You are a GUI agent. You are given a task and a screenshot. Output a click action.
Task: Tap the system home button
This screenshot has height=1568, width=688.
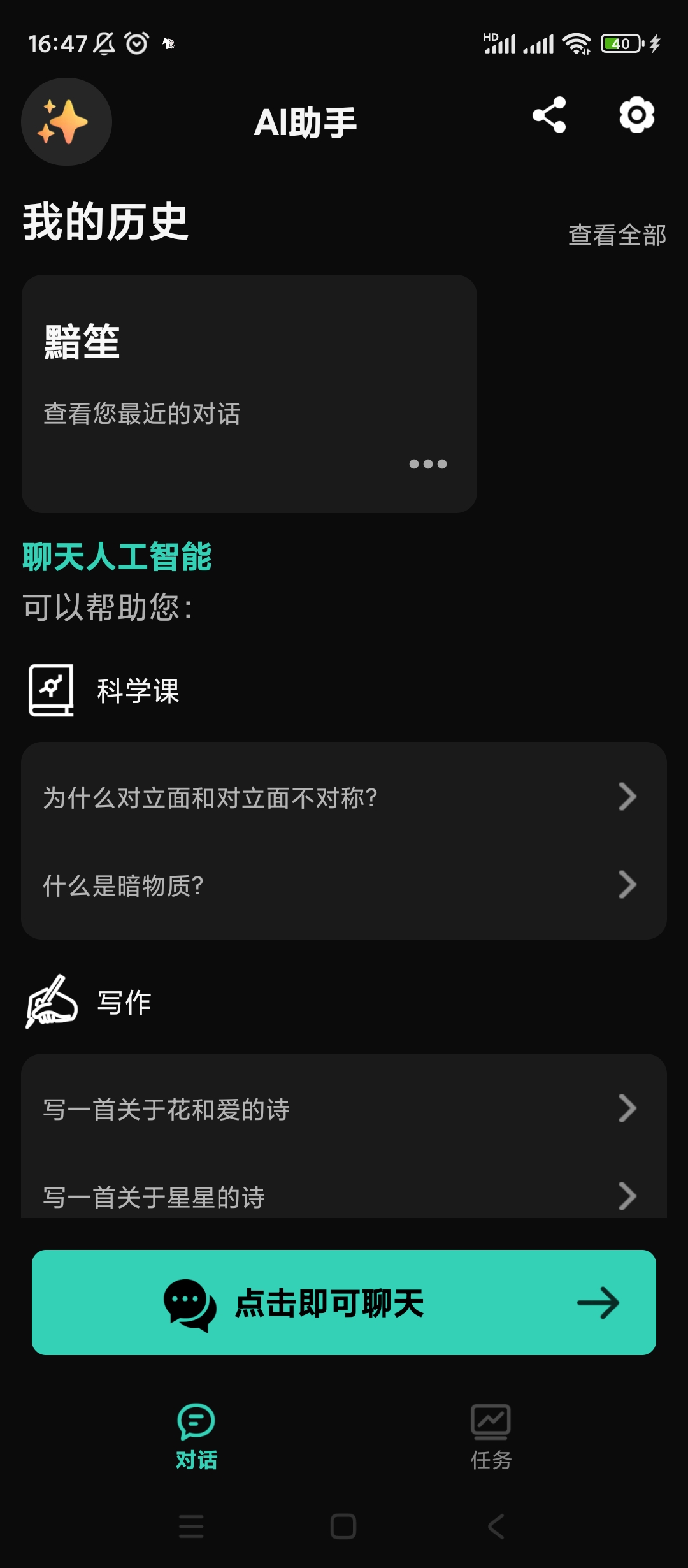click(343, 1527)
